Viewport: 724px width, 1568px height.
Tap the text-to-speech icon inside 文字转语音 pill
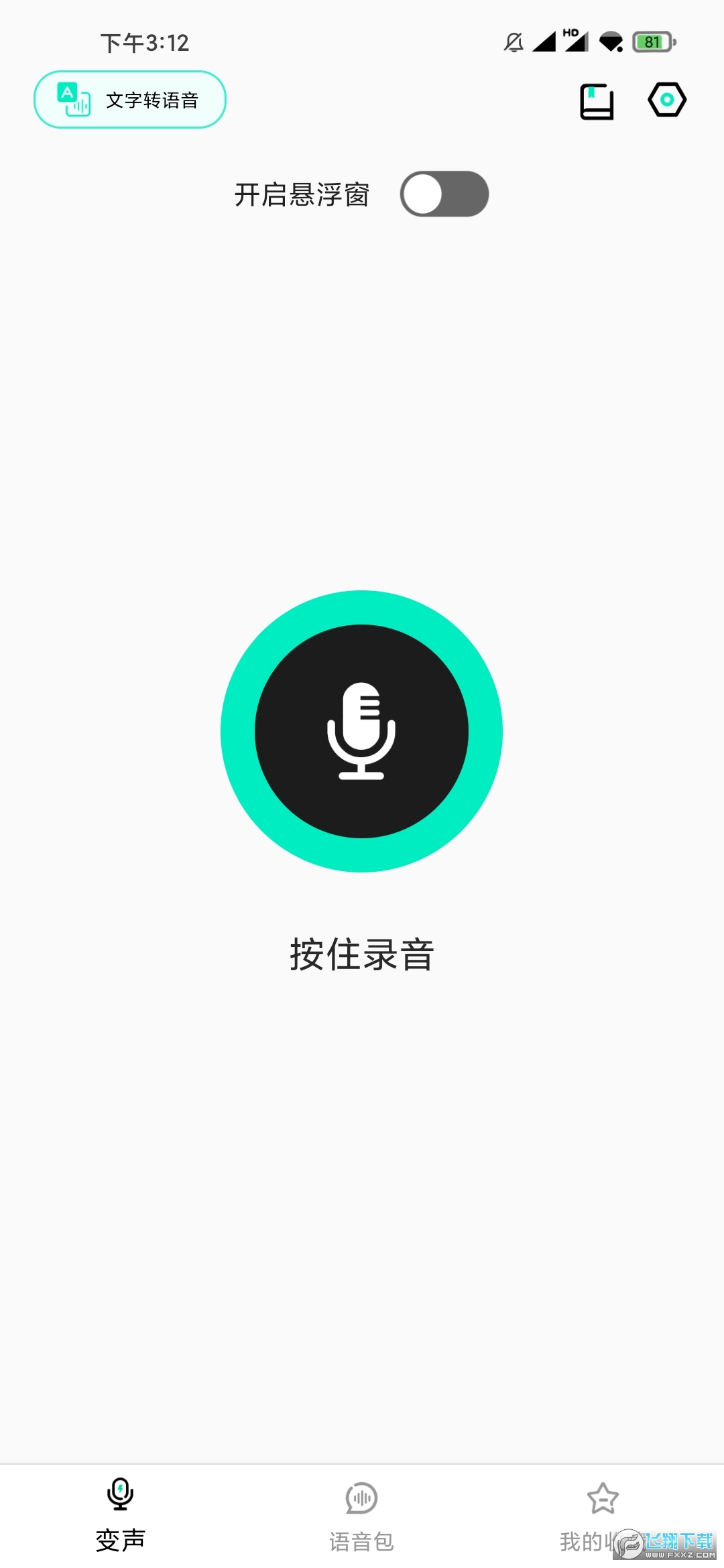click(72, 99)
